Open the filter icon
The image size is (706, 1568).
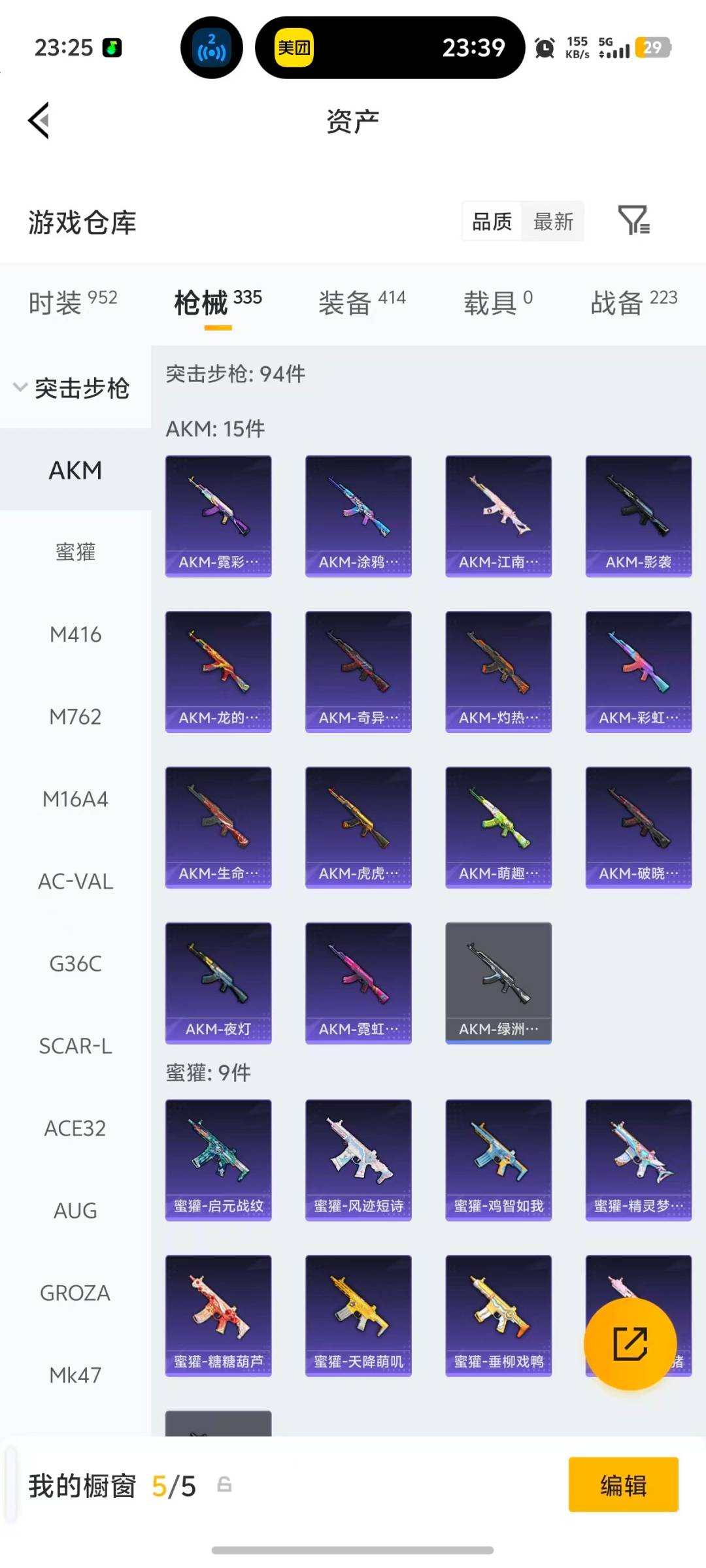633,221
